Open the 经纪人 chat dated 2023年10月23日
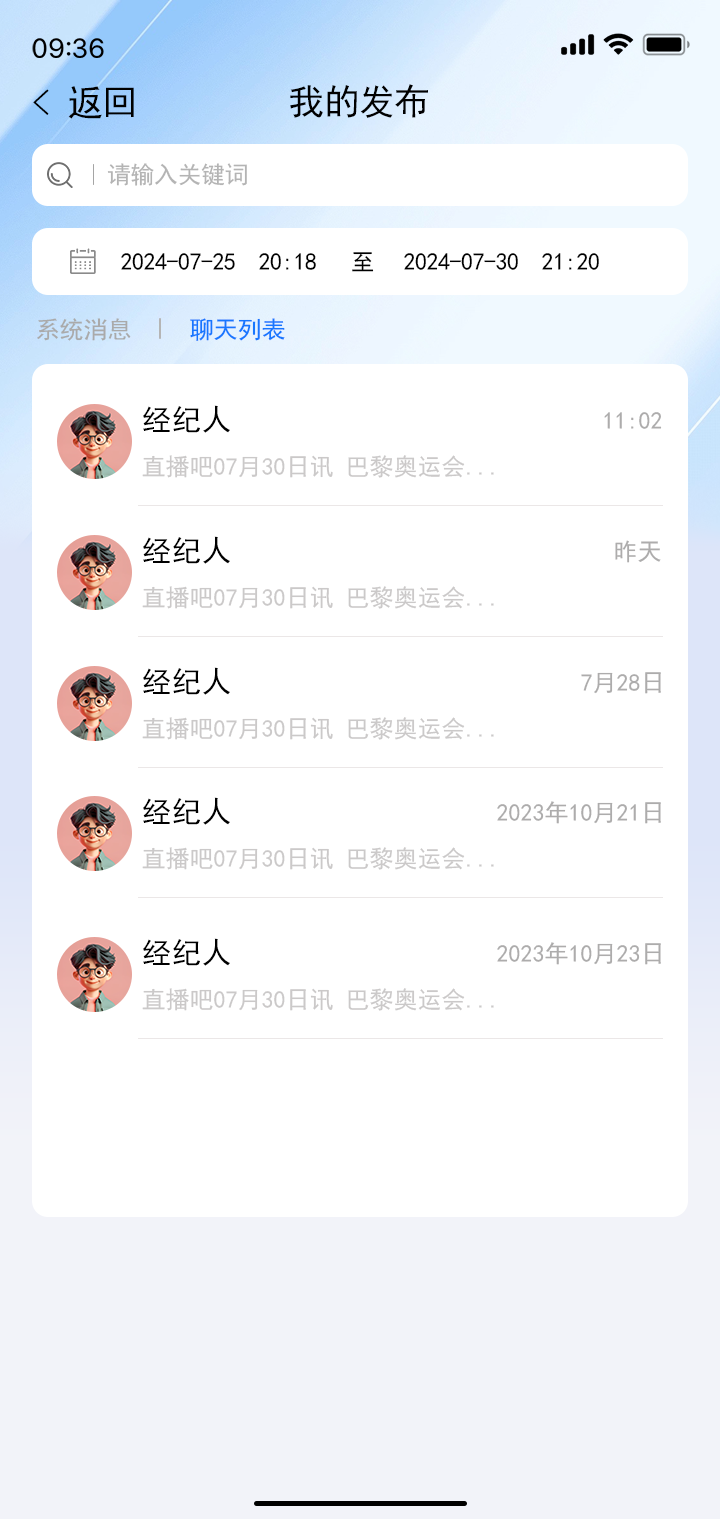Screen dimensions: 720x1519 (360, 974)
